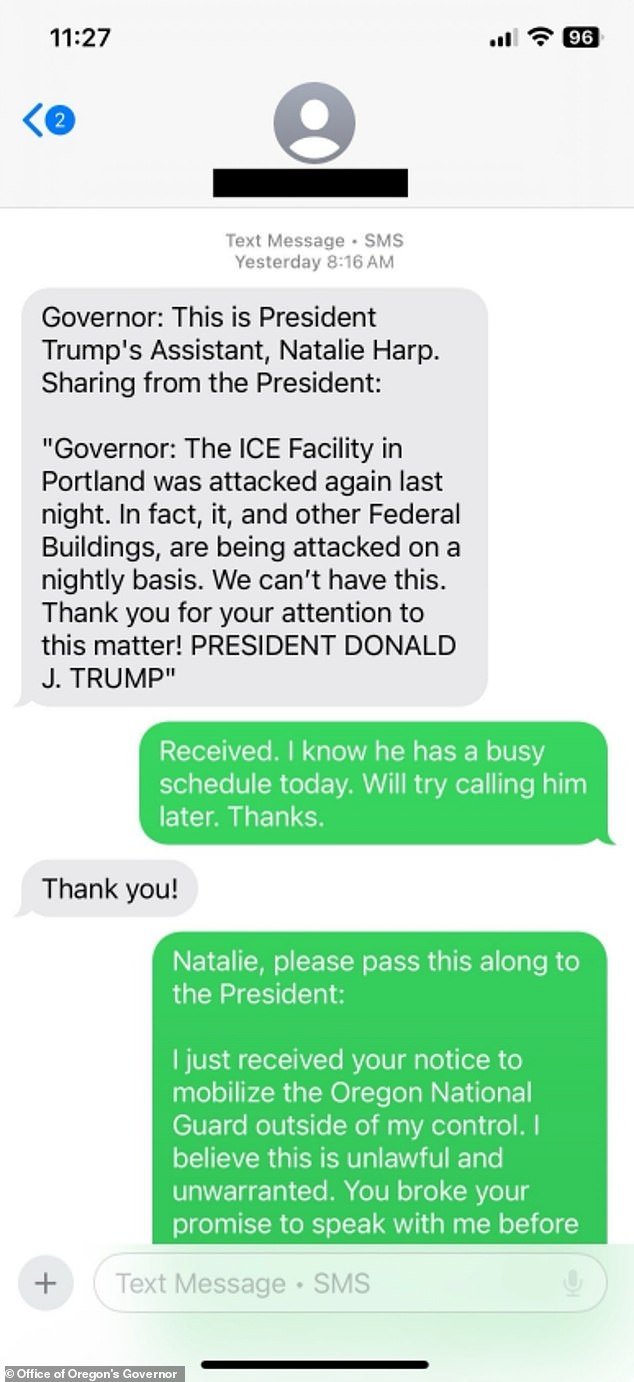Screen dimensions: 634x1382
Task: Start dictation with the microphone icon
Action: (573, 1283)
